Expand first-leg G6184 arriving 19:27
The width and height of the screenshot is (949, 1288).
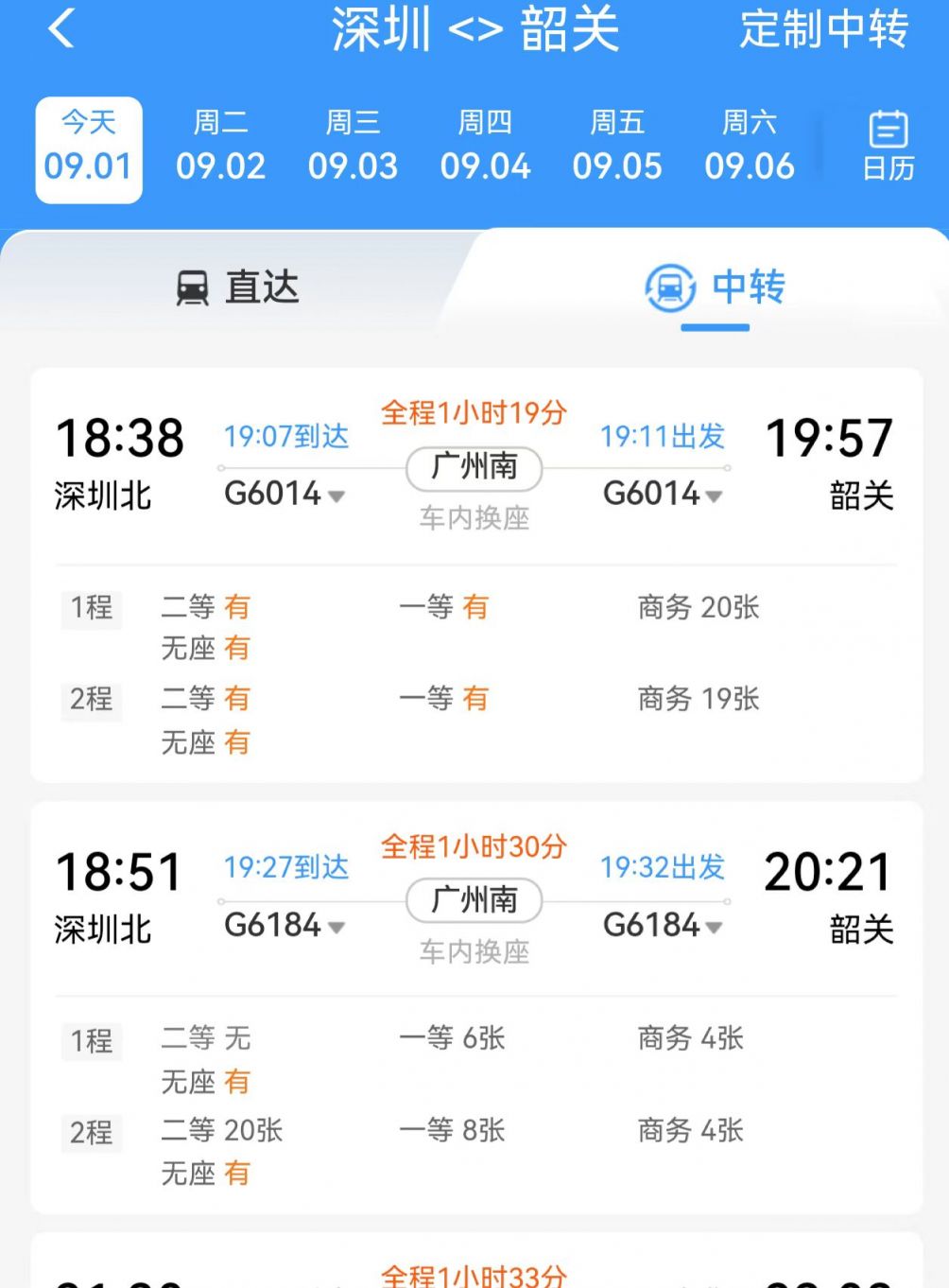click(x=285, y=925)
